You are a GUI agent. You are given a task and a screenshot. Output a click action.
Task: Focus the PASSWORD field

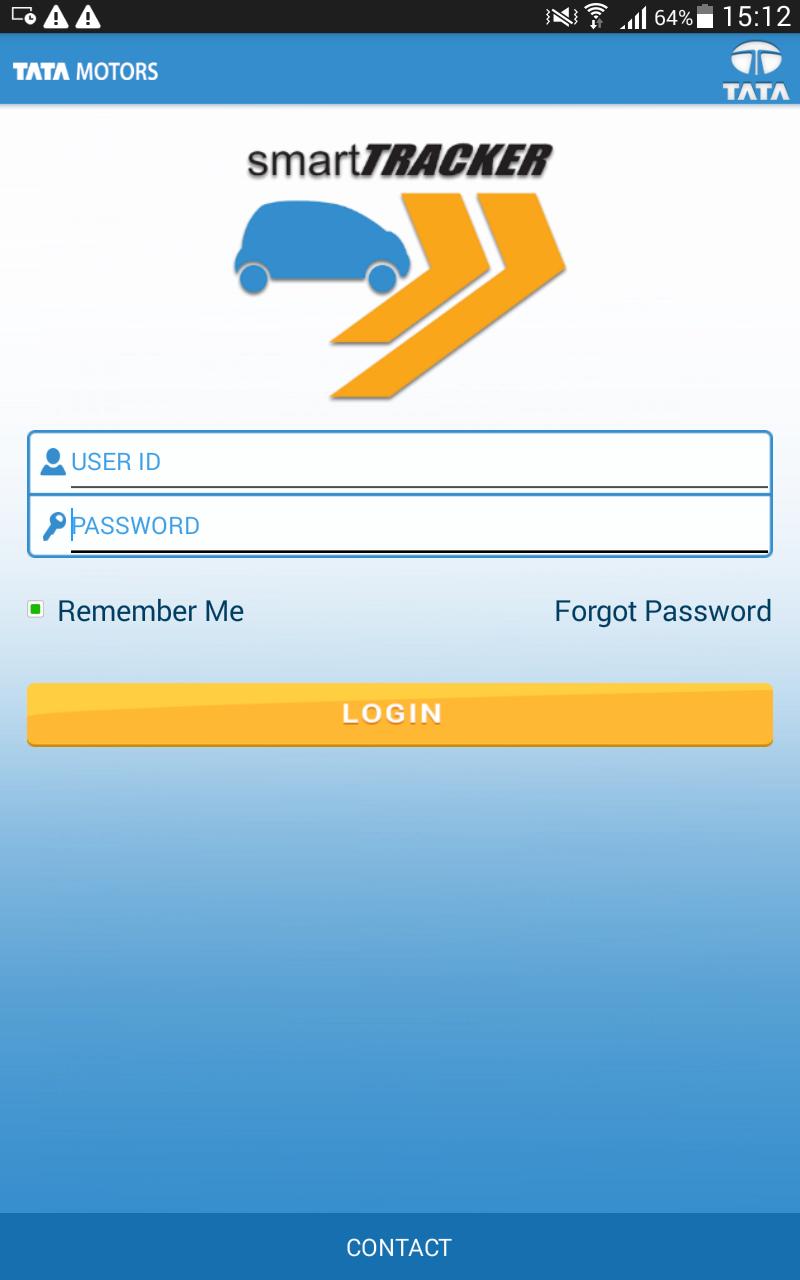418,526
